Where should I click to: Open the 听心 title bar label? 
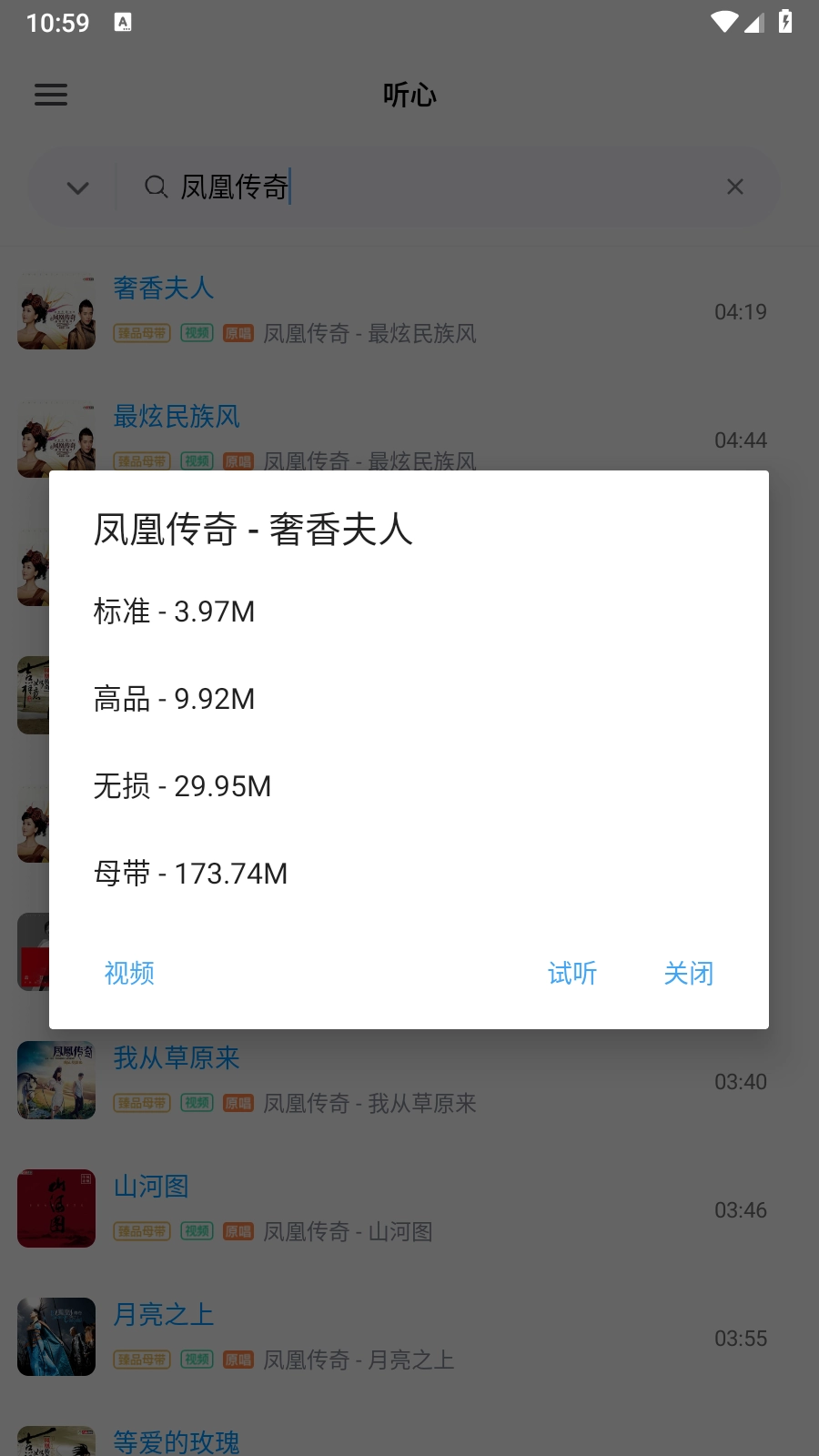[409, 95]
